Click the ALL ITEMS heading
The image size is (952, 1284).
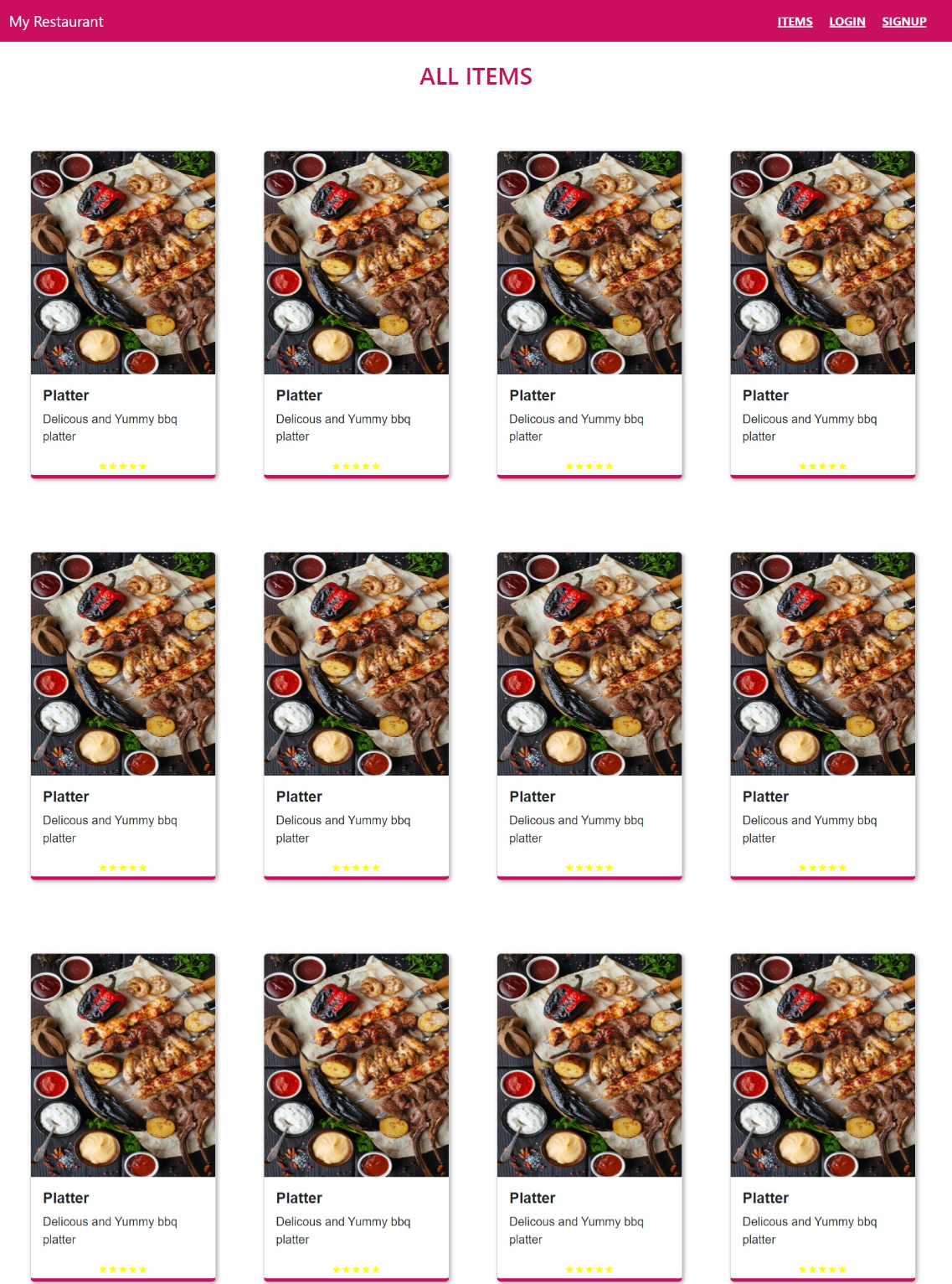pos(476,77)
